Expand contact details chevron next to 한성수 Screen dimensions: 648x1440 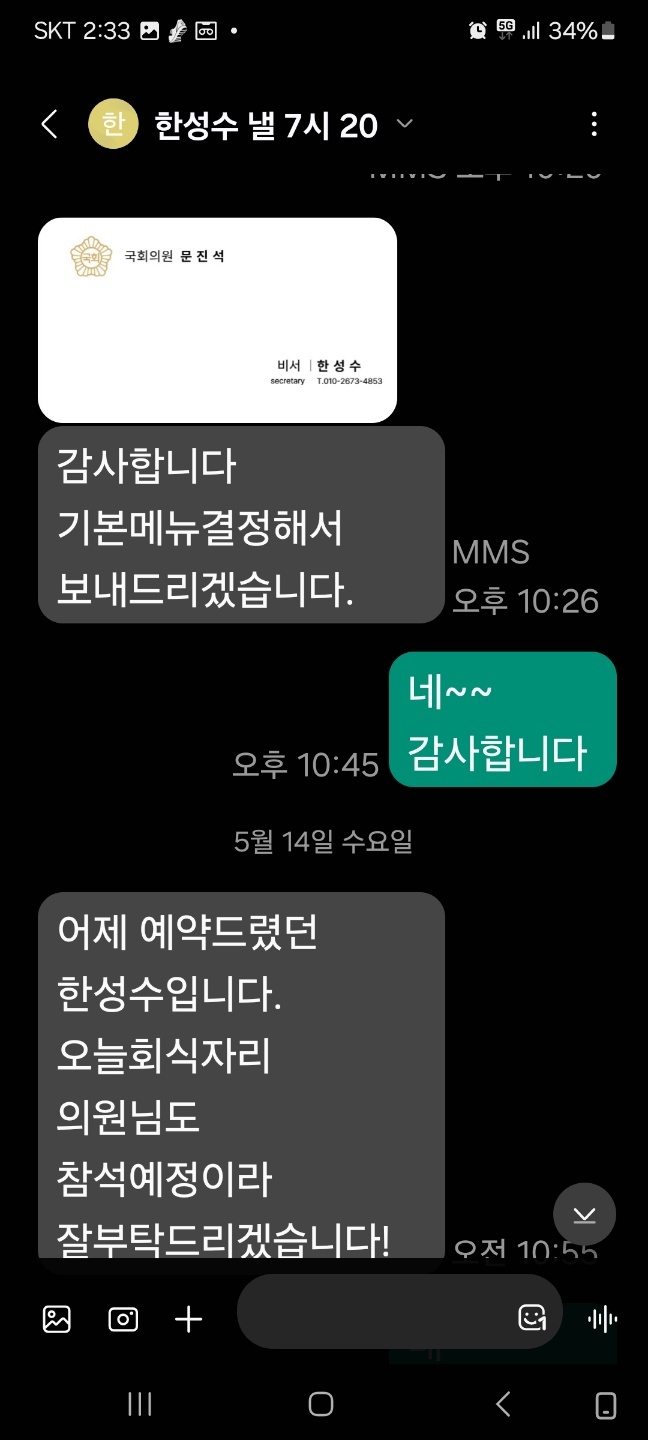404,124
